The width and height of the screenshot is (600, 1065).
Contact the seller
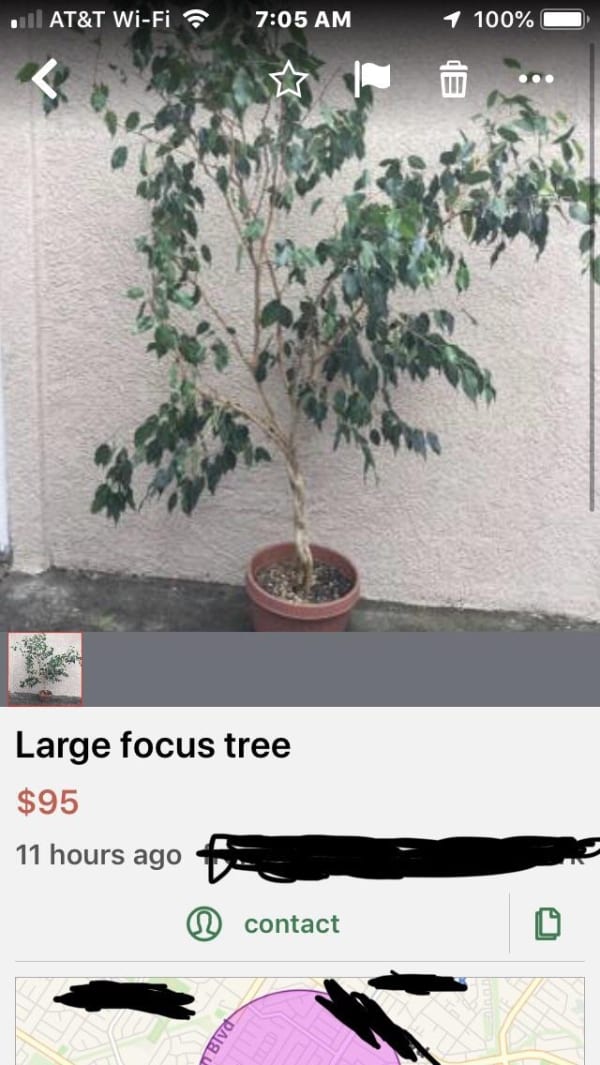pos(264,924)
